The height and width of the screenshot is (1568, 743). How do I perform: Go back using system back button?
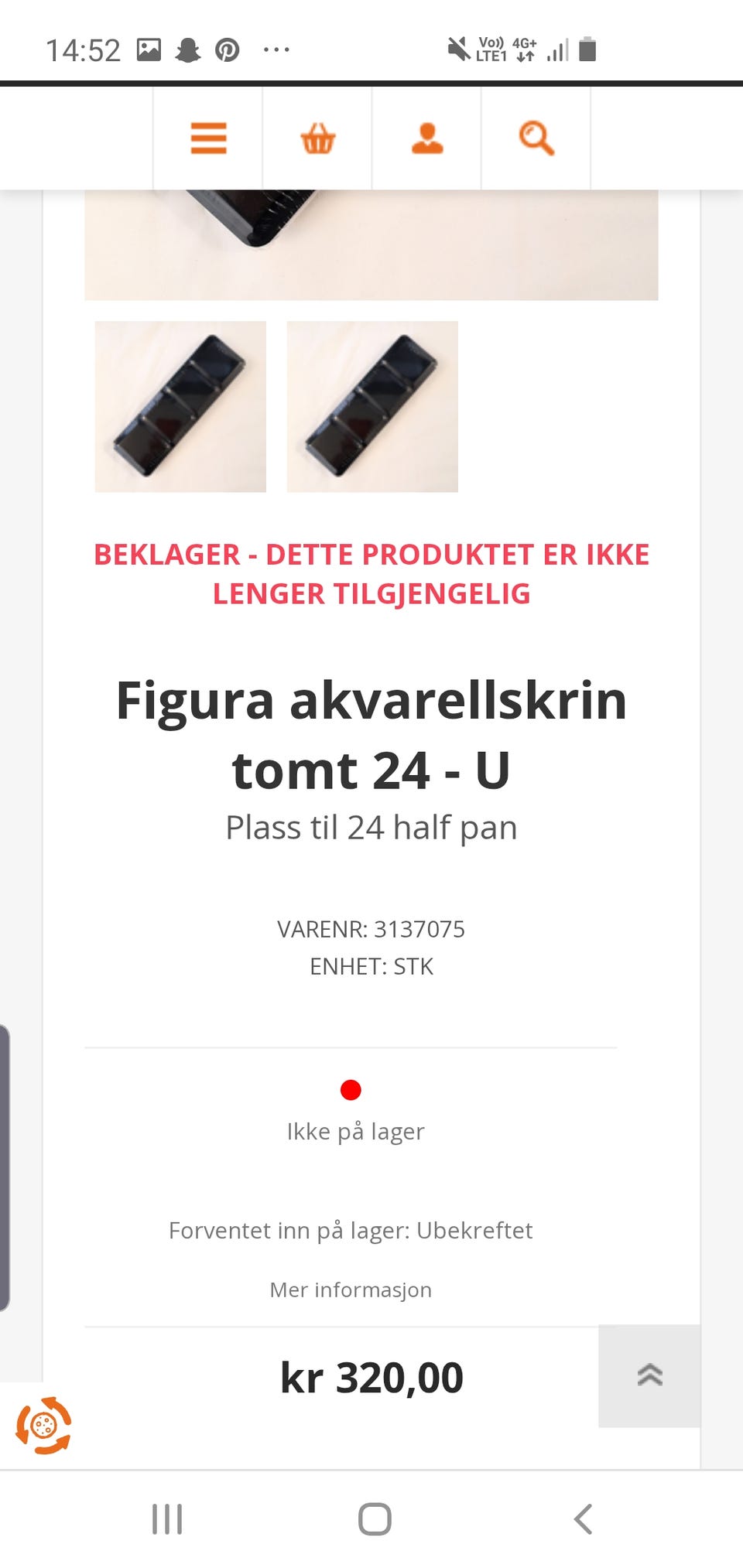click(583, 1519)
